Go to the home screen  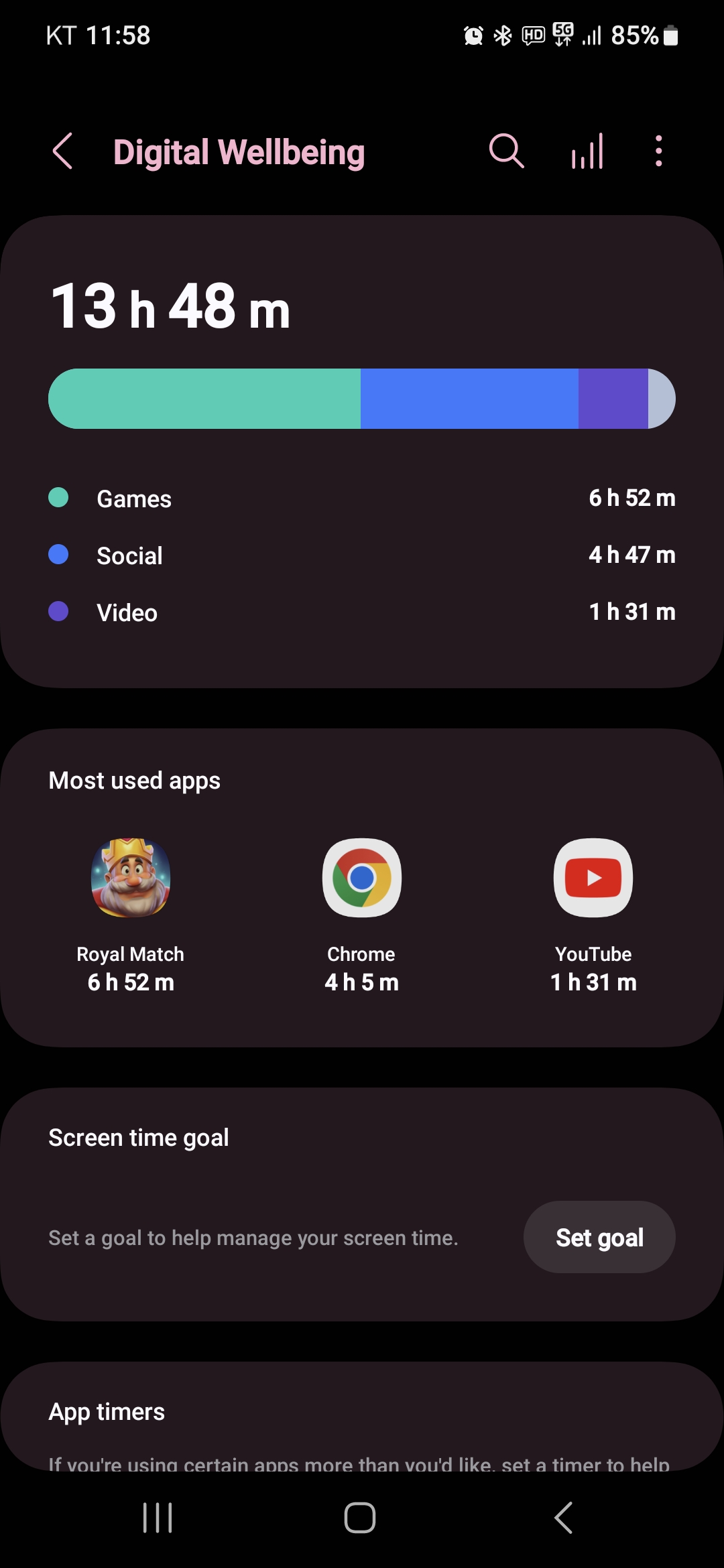tap(360, 1518)
